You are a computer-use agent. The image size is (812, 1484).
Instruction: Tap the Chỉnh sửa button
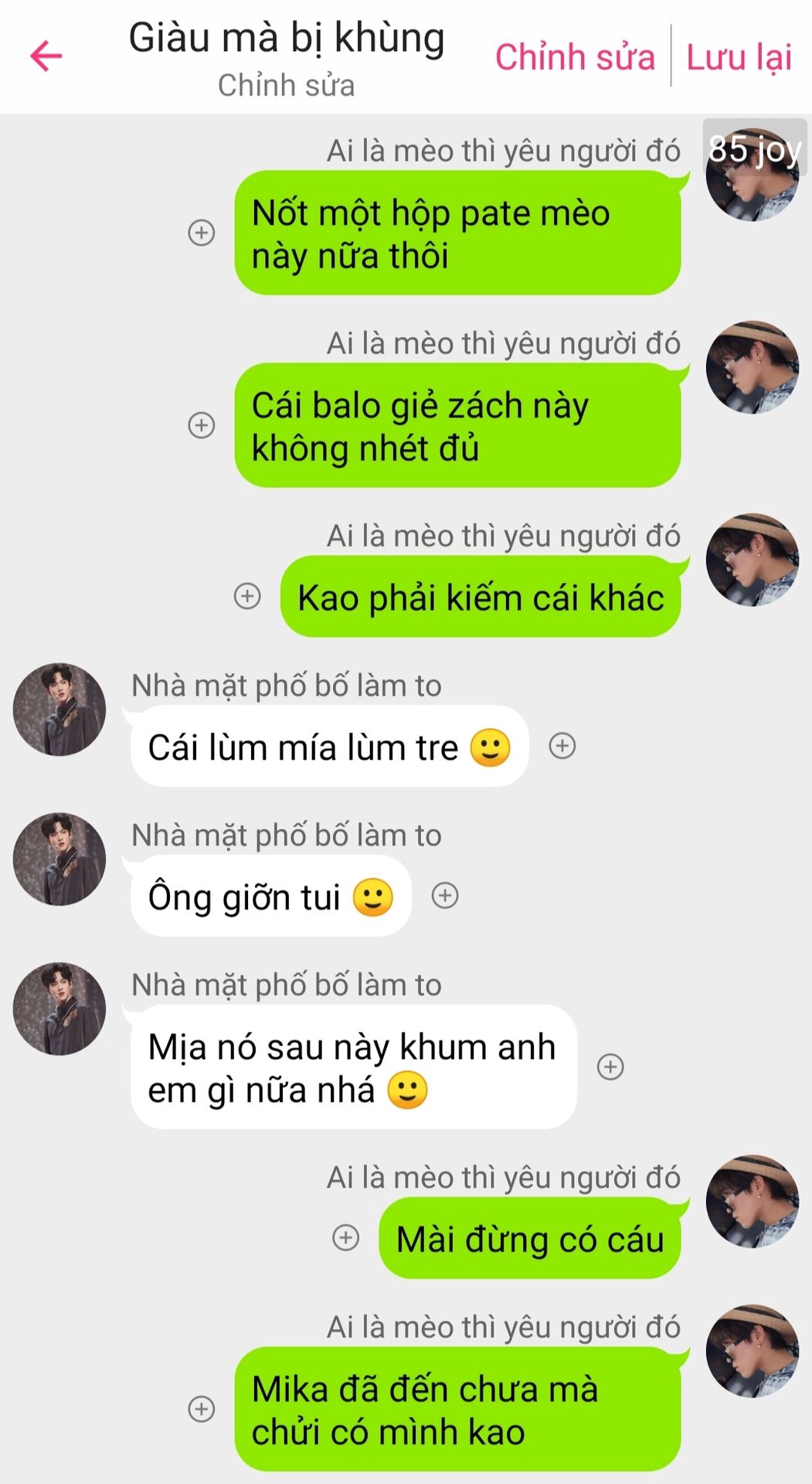[574, 57]
